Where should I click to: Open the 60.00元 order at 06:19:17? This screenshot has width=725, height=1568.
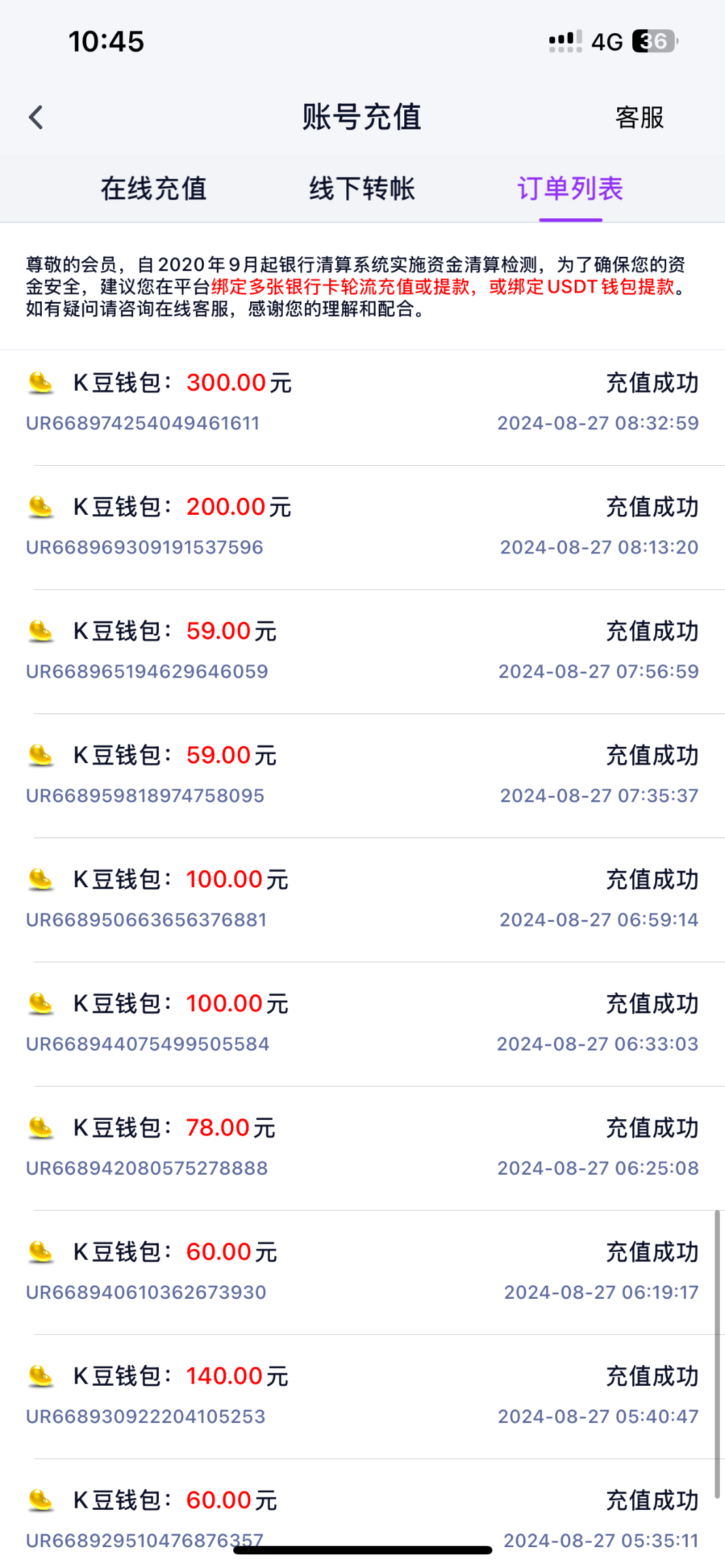pos(362,1272)
